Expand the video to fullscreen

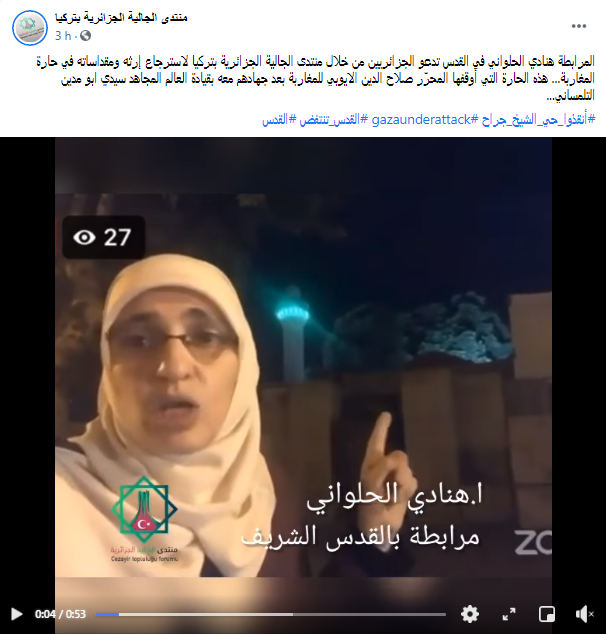tap(507, 613)
